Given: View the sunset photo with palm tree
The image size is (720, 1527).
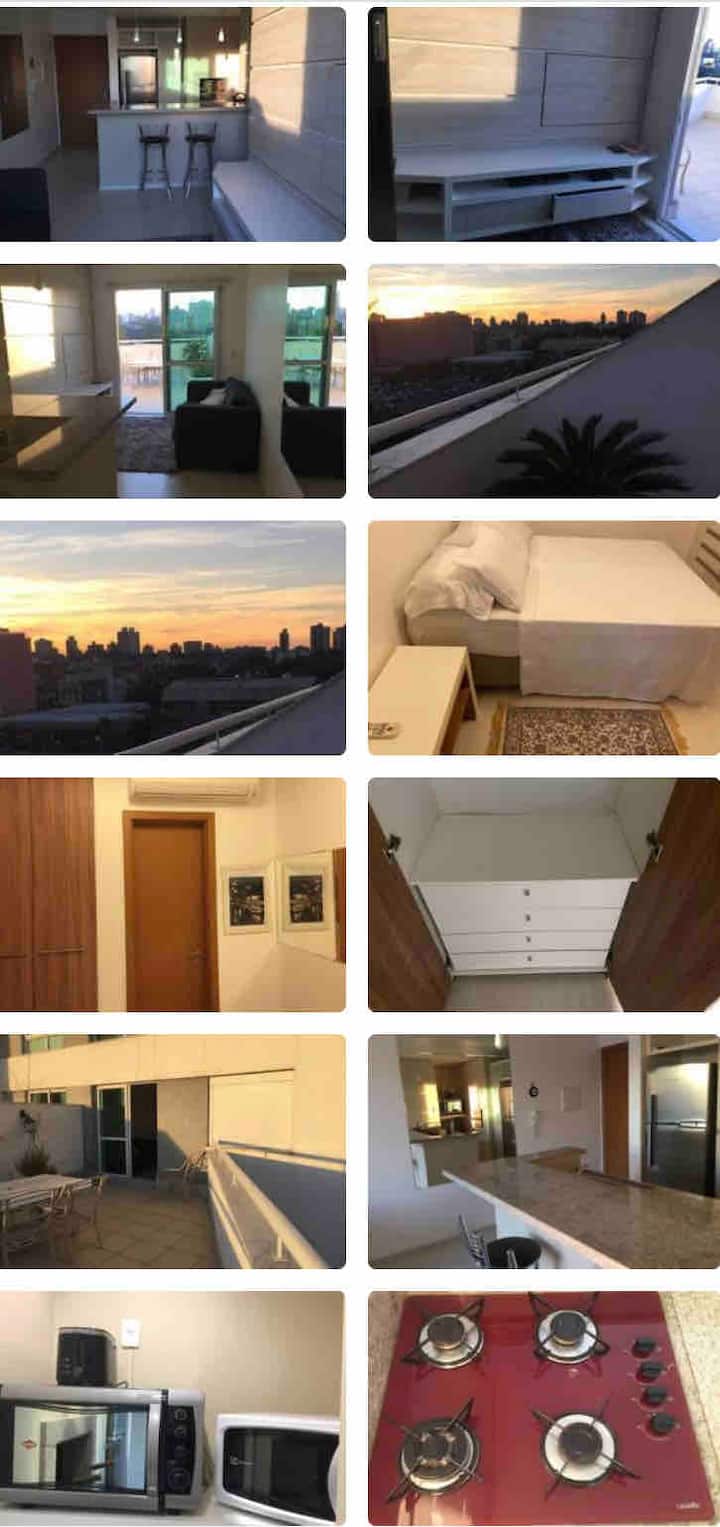Looking at the screenshot, I should [x=544, y=381].
